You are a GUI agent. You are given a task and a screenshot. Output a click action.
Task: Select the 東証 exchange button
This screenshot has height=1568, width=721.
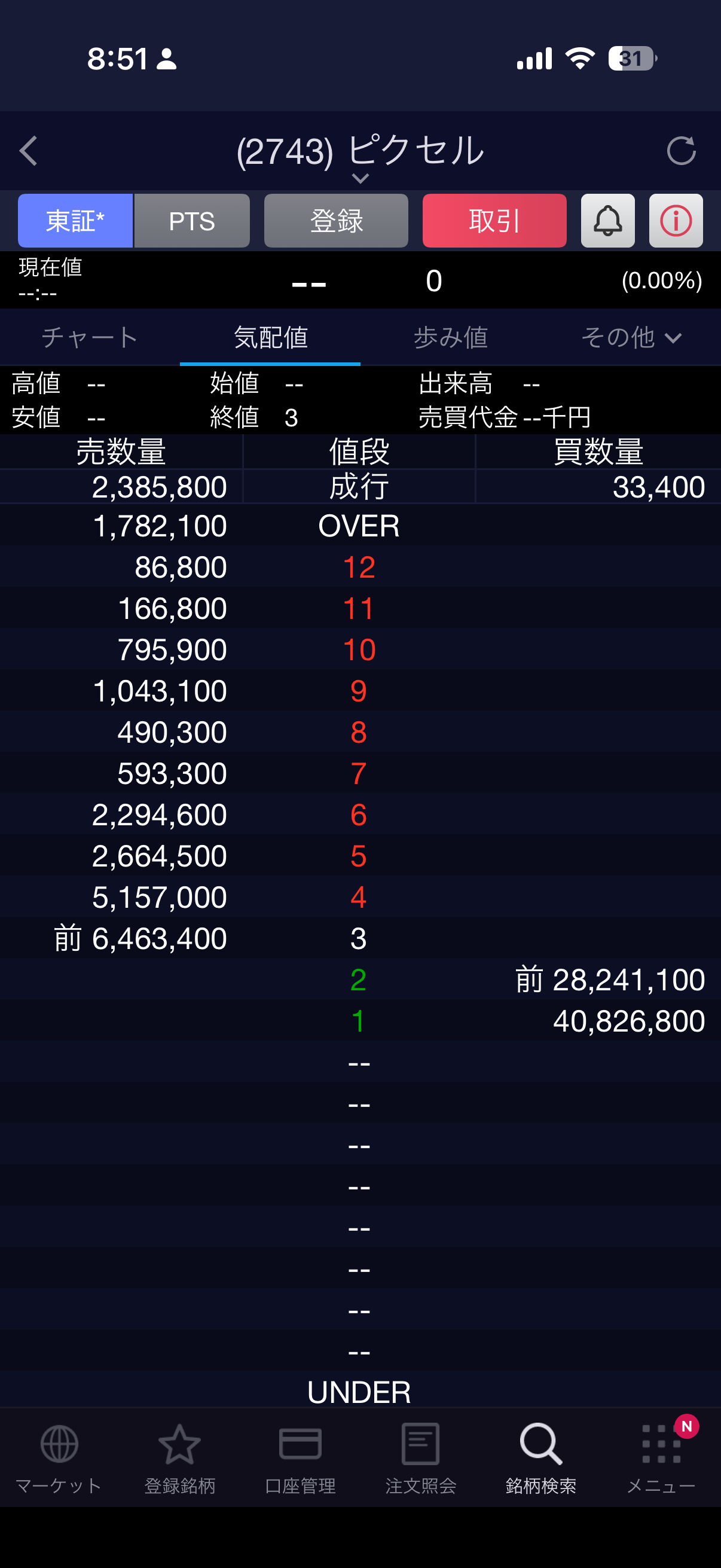75,221
